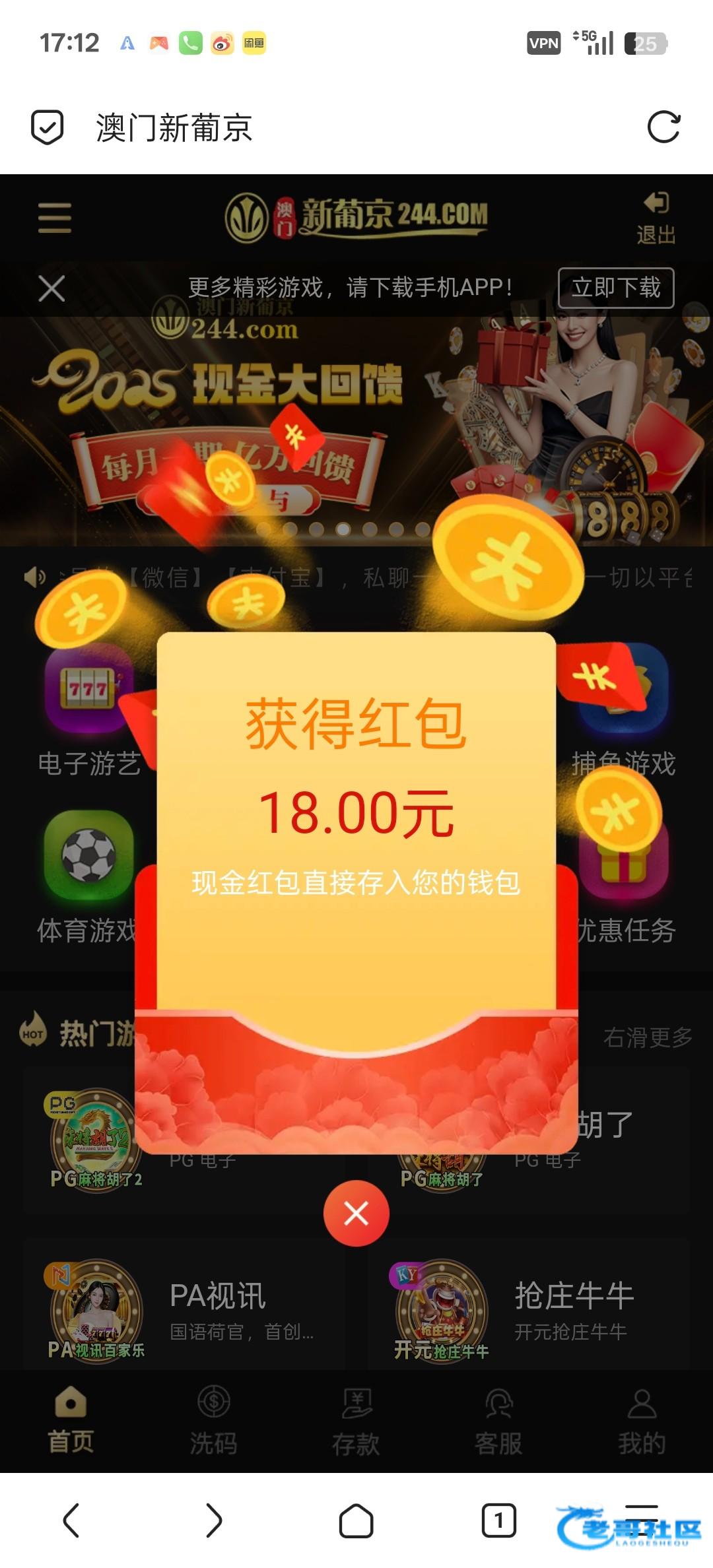Open the hamburger drawer menu
Image resolution: width=713 pixels, height=1568 pixels.
[54, 218]
